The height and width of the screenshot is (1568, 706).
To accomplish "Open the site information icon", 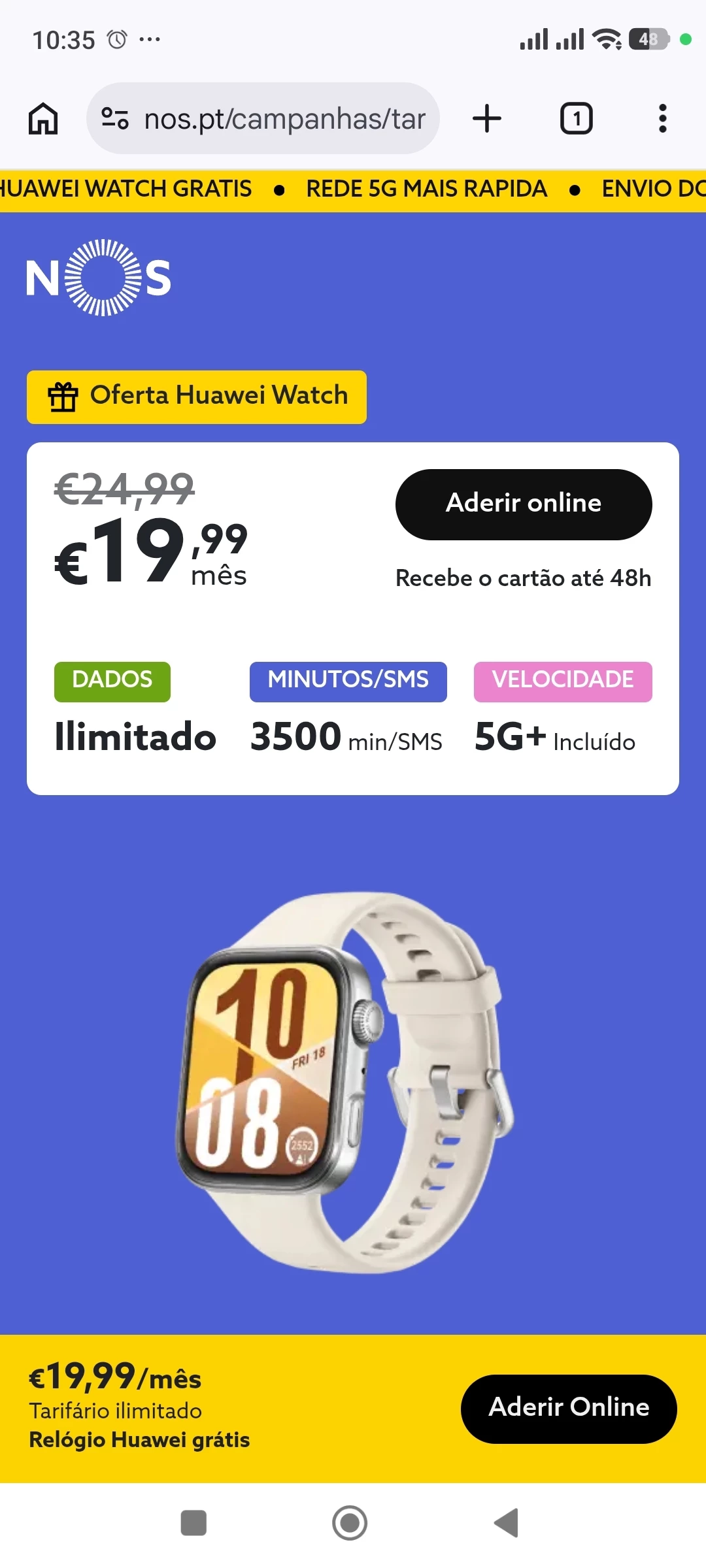I will point(114,119).
